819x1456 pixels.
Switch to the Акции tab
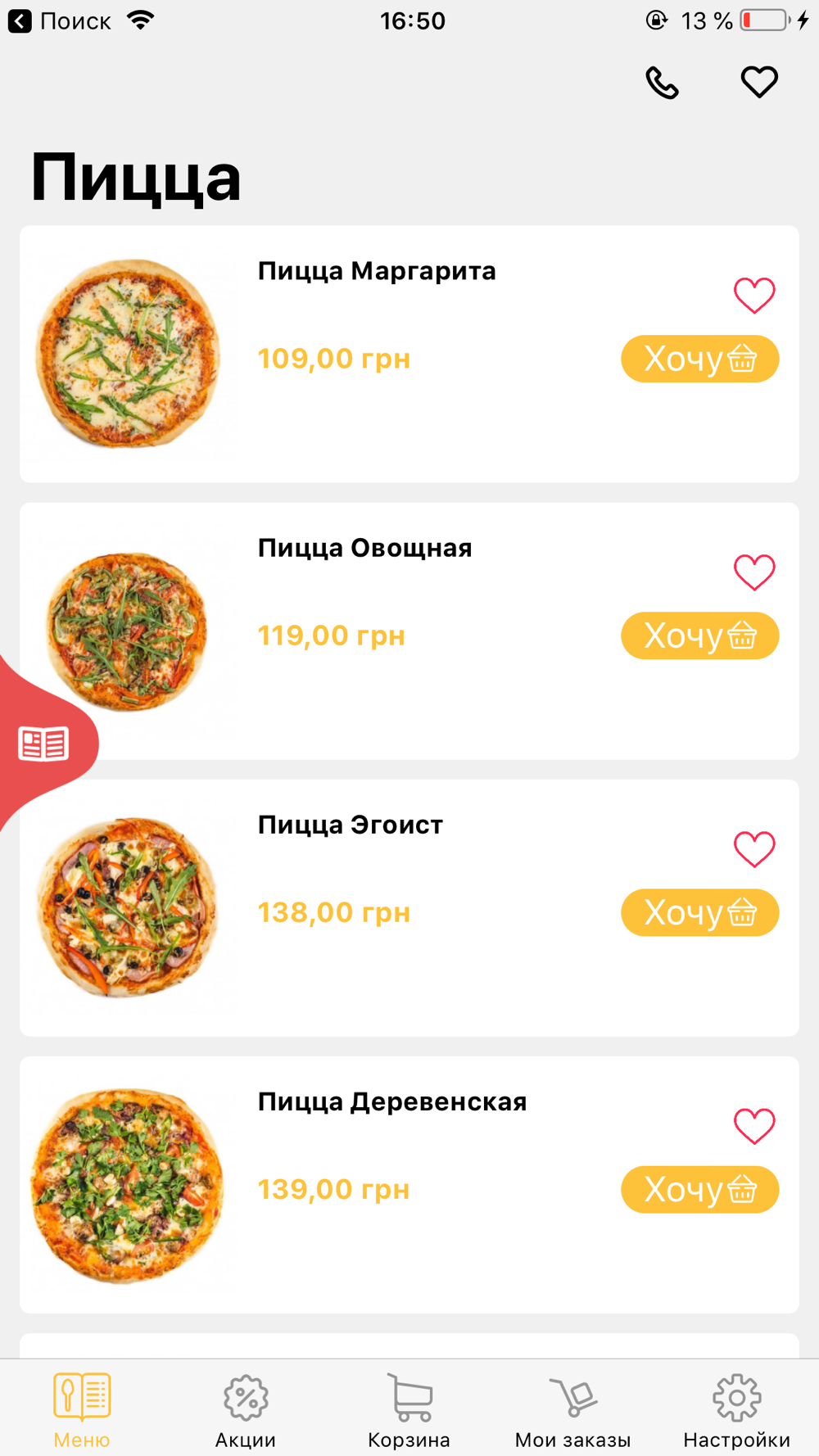coord(246,1412)
